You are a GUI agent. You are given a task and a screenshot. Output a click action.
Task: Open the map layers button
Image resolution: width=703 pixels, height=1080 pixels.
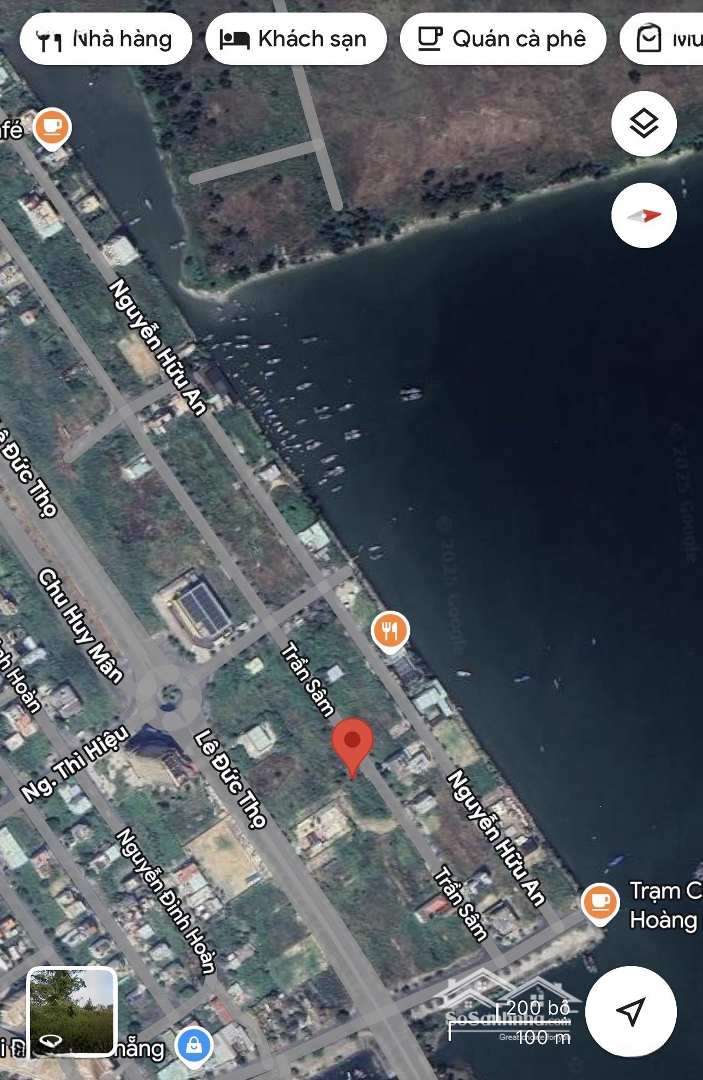644,124
